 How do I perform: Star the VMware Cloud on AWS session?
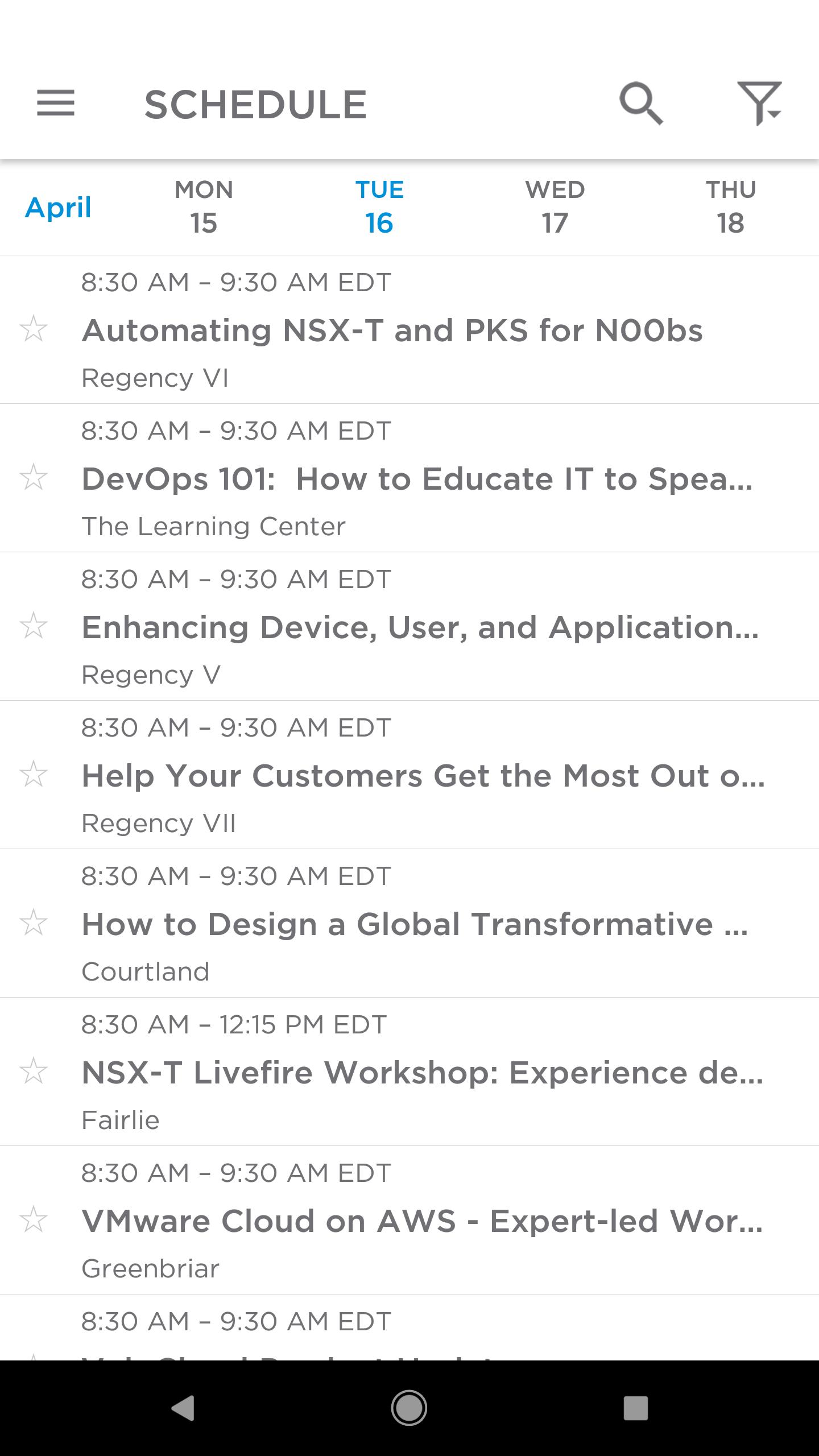point(34,1219)
